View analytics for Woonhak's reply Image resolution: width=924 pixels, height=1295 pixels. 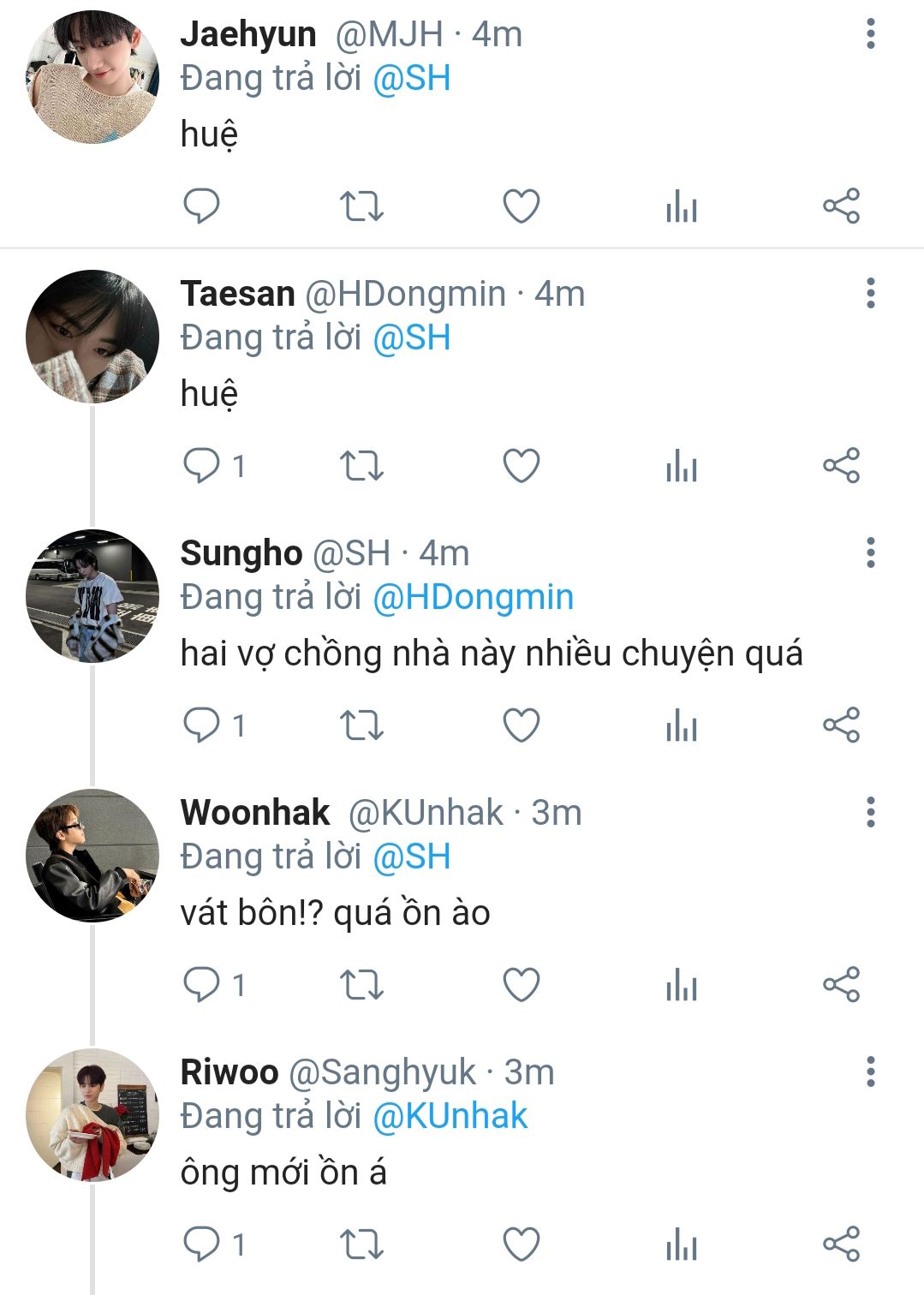pos(682,985)
